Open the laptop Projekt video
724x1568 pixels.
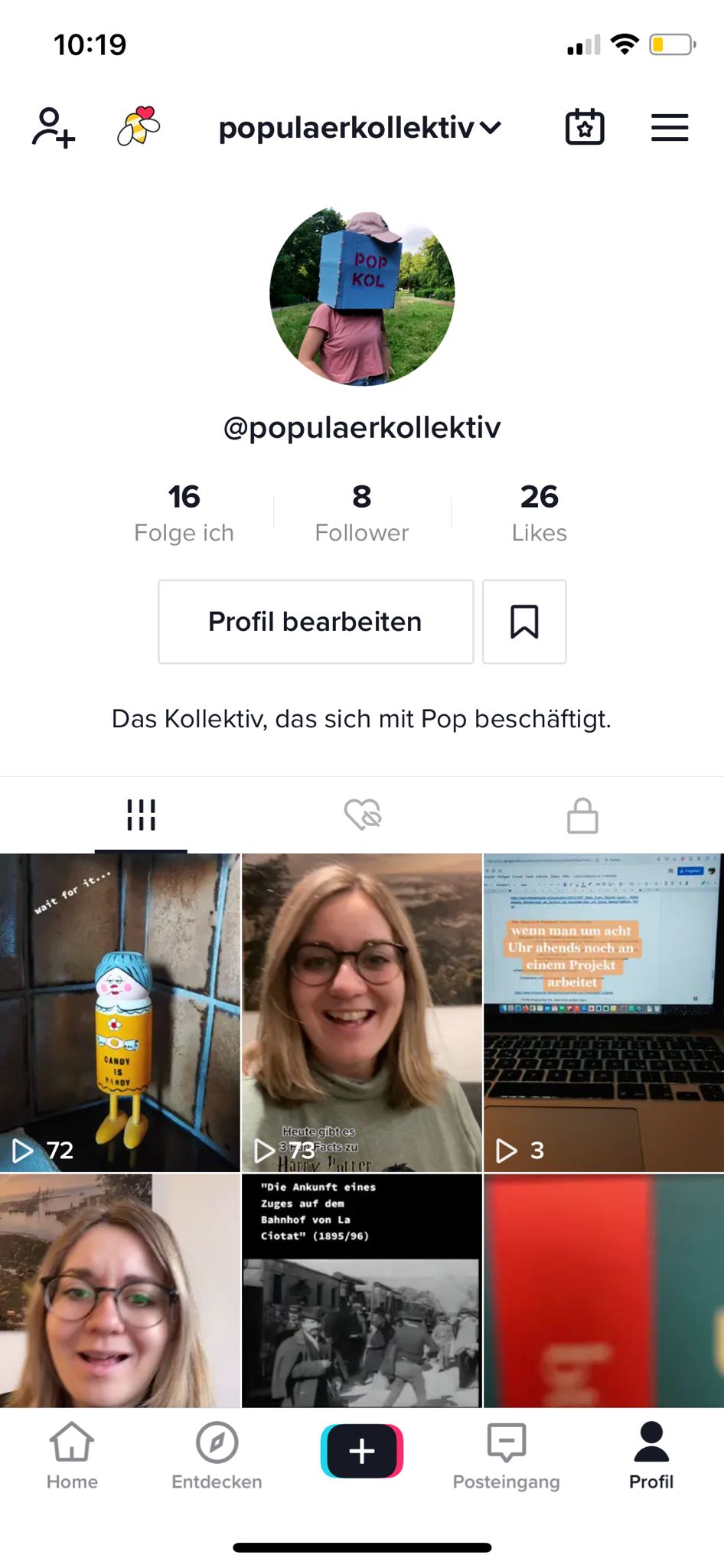pos(604,1012)
